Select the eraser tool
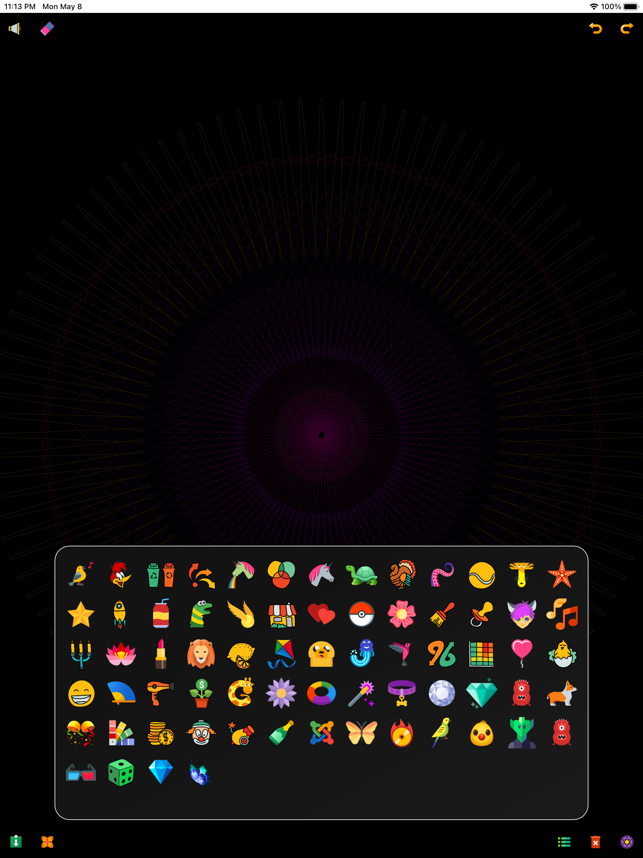643x858 pixels. pos(47,29)
